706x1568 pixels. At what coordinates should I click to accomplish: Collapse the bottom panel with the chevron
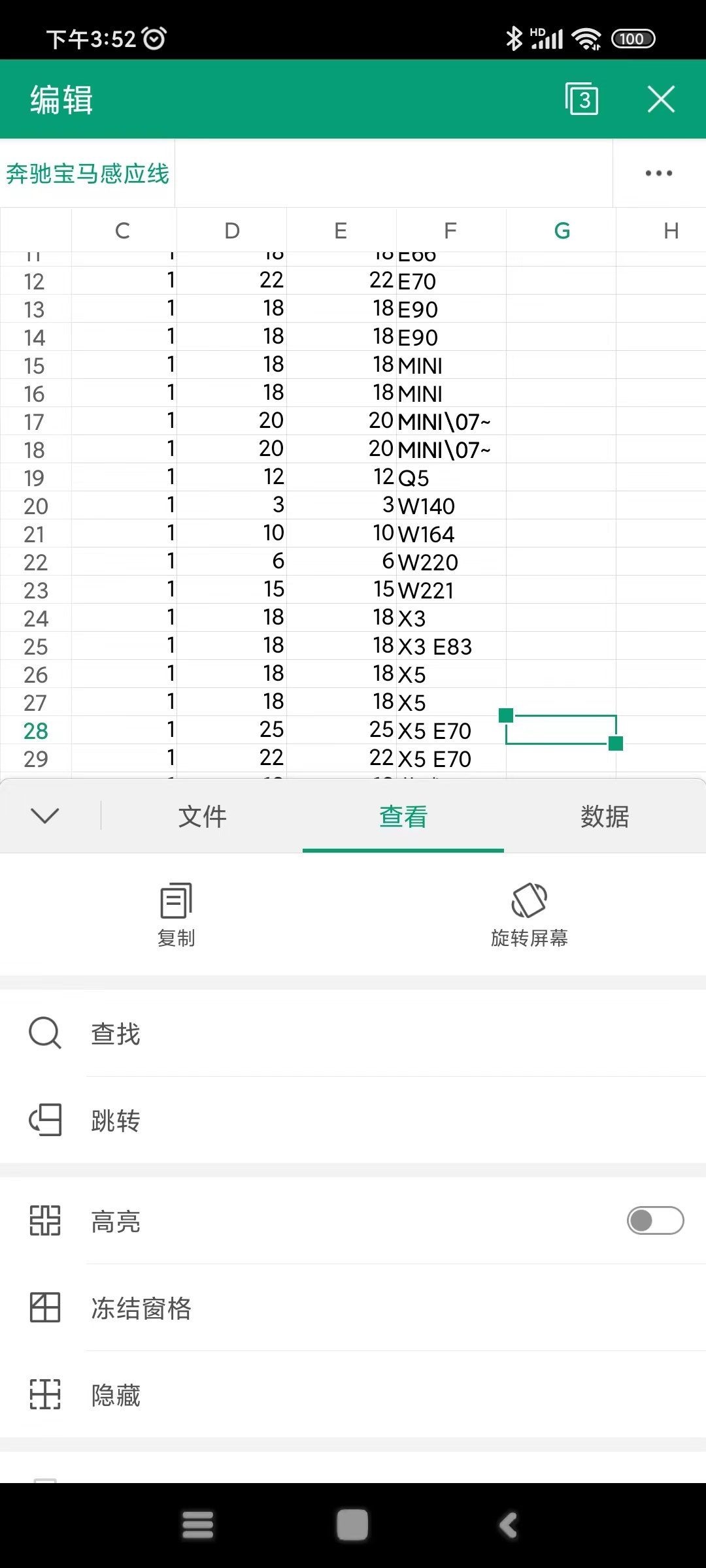pyautogui.click(x=44, y=815)
